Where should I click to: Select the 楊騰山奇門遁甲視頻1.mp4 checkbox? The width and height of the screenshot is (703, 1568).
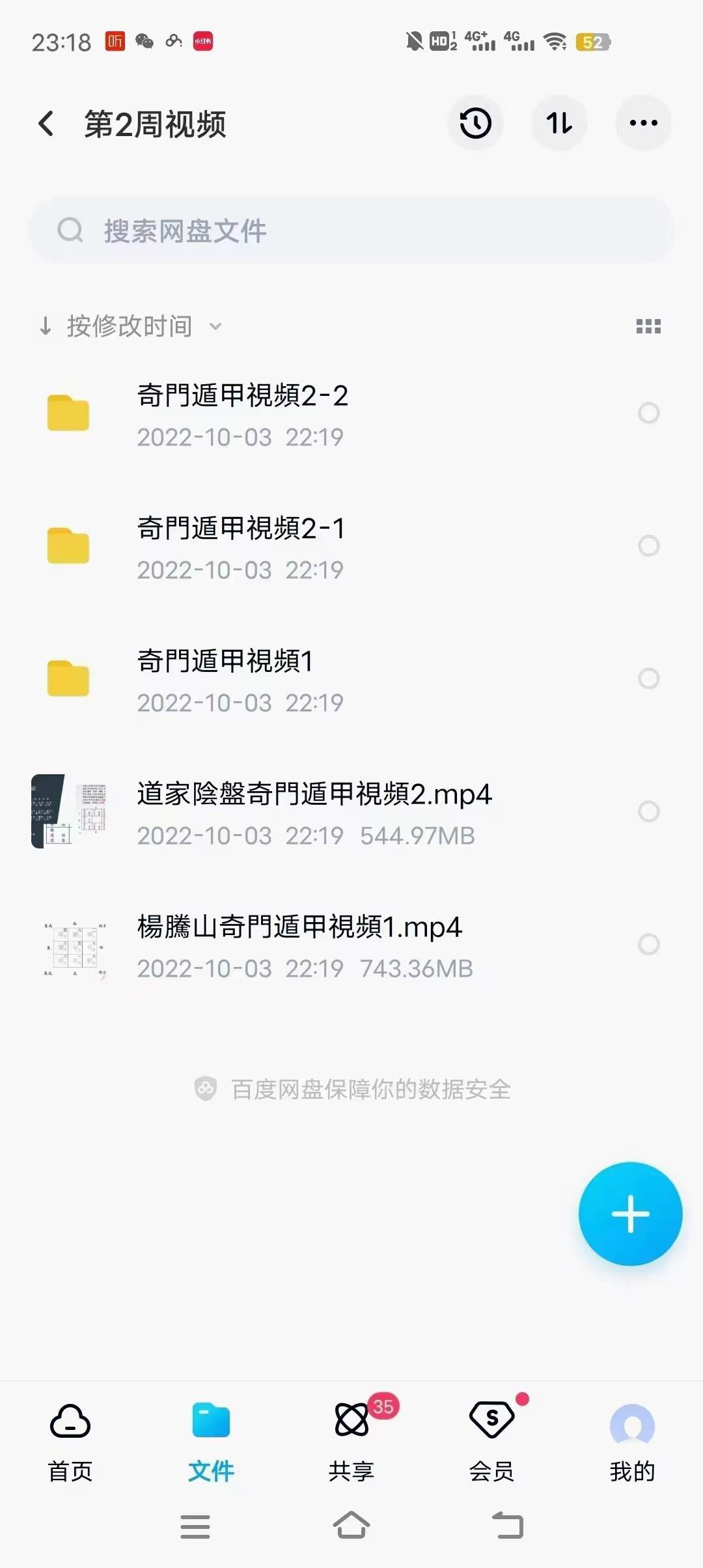click(x=648, y=944)
